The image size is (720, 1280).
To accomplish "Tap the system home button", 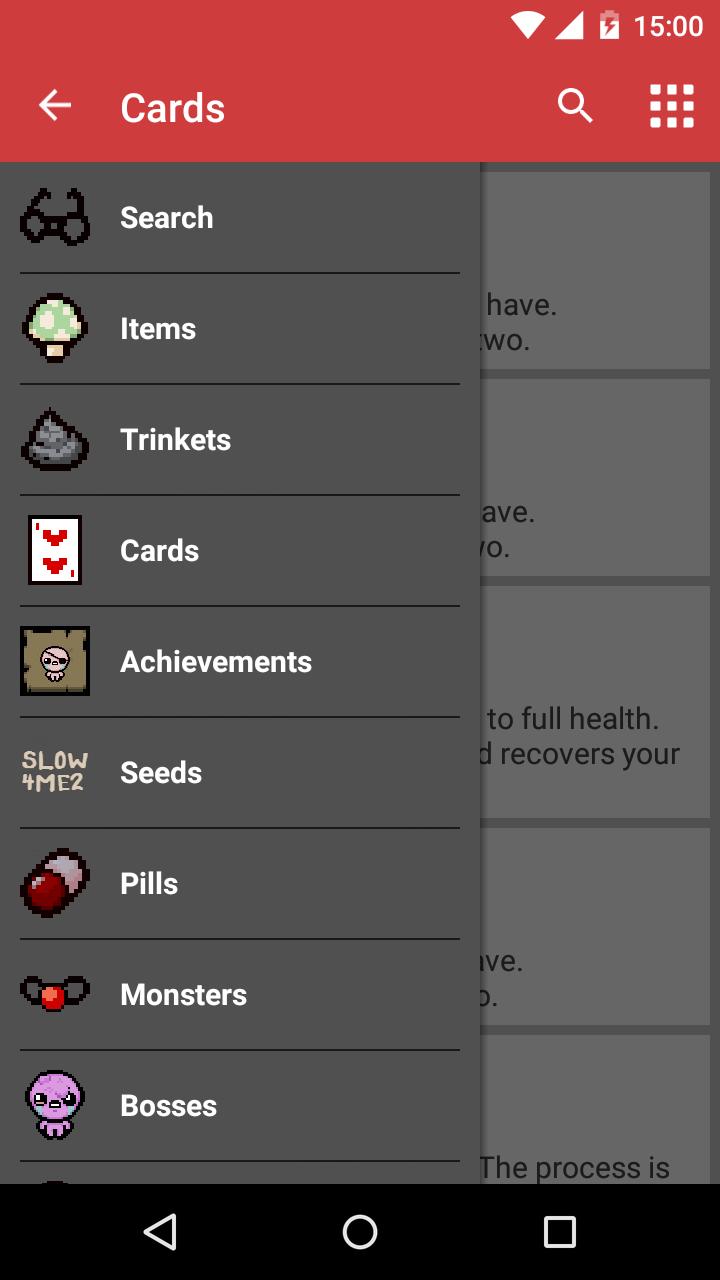I will tap(360, 1232).
